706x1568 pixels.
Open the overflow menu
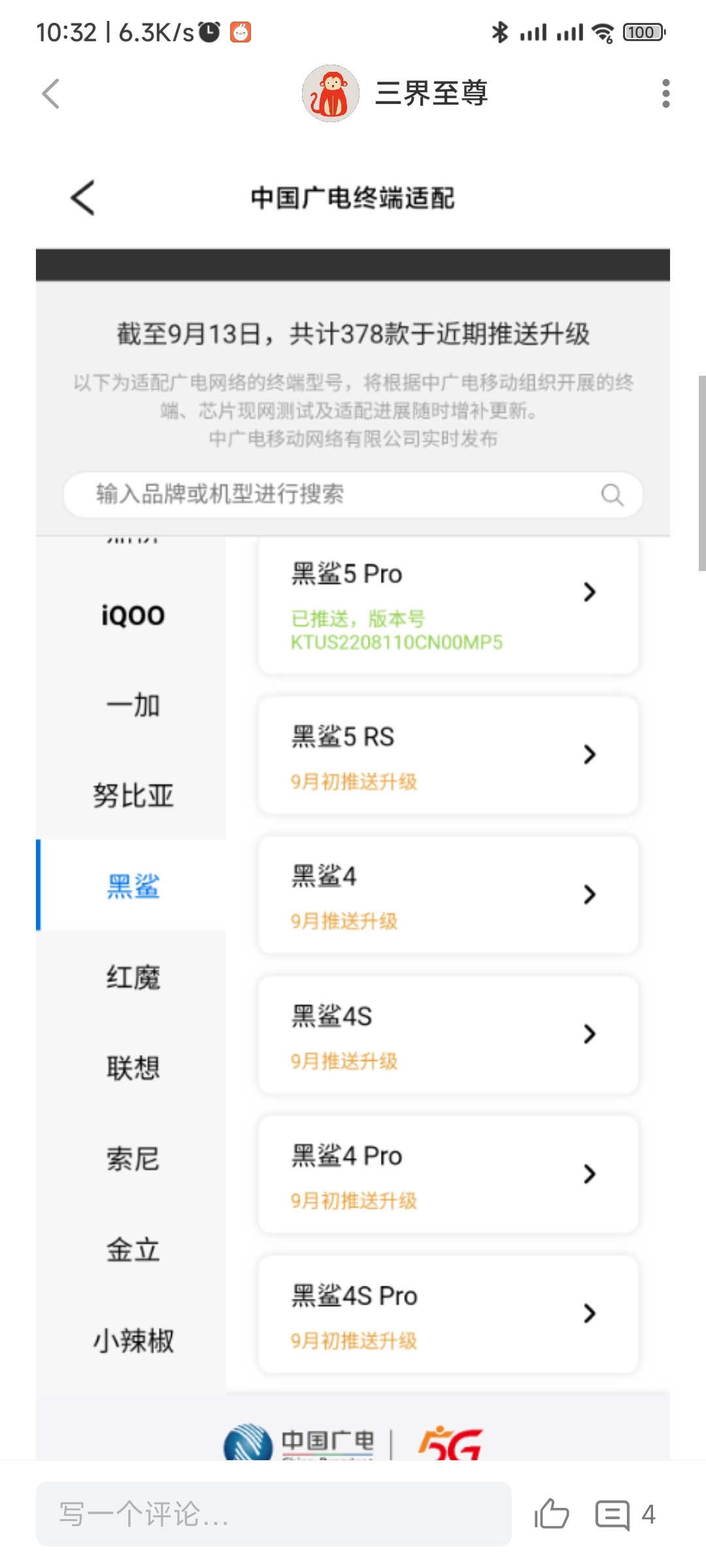coord(665,93)
